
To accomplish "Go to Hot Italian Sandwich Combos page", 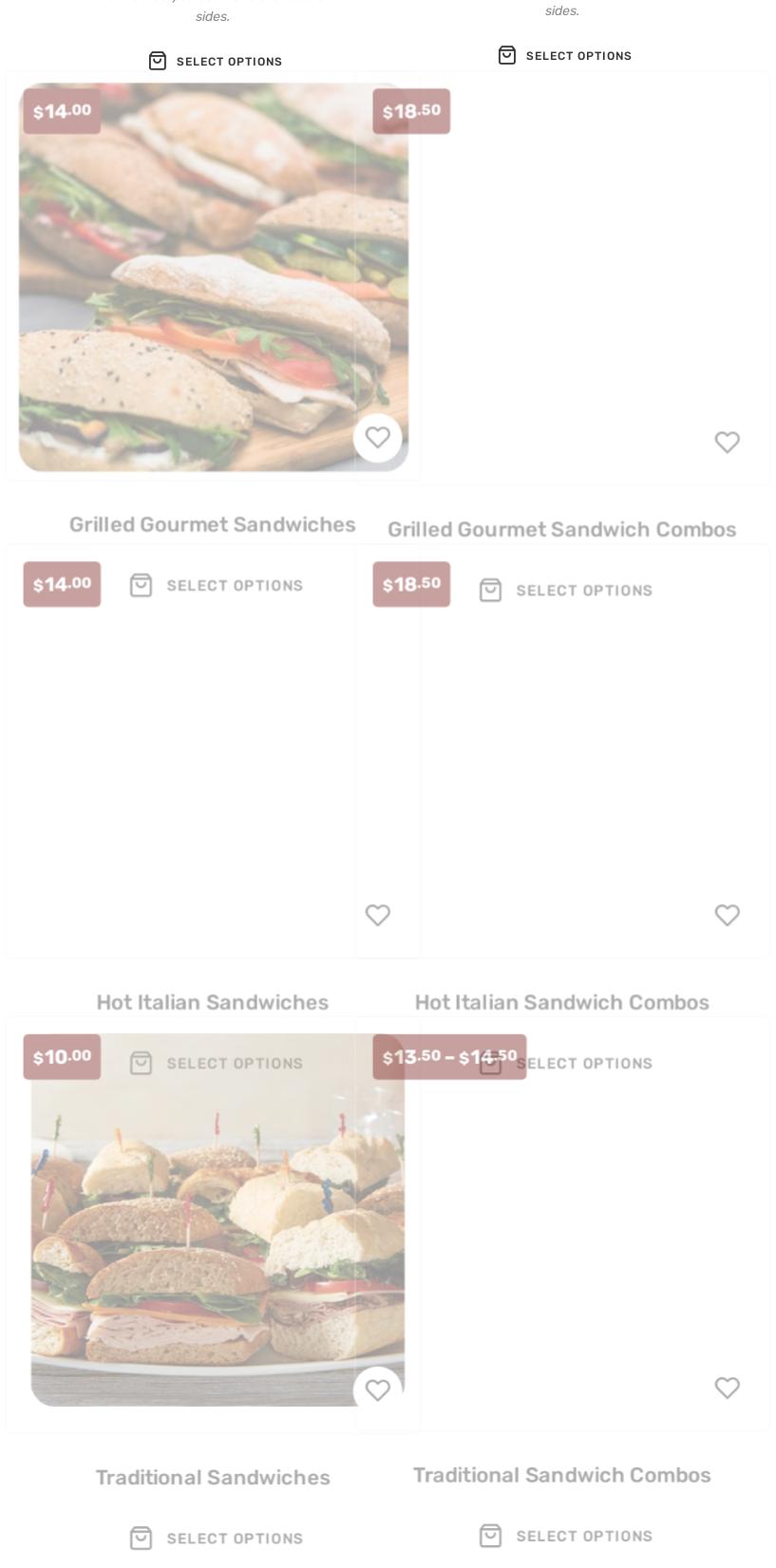I will click(561, 1003).
